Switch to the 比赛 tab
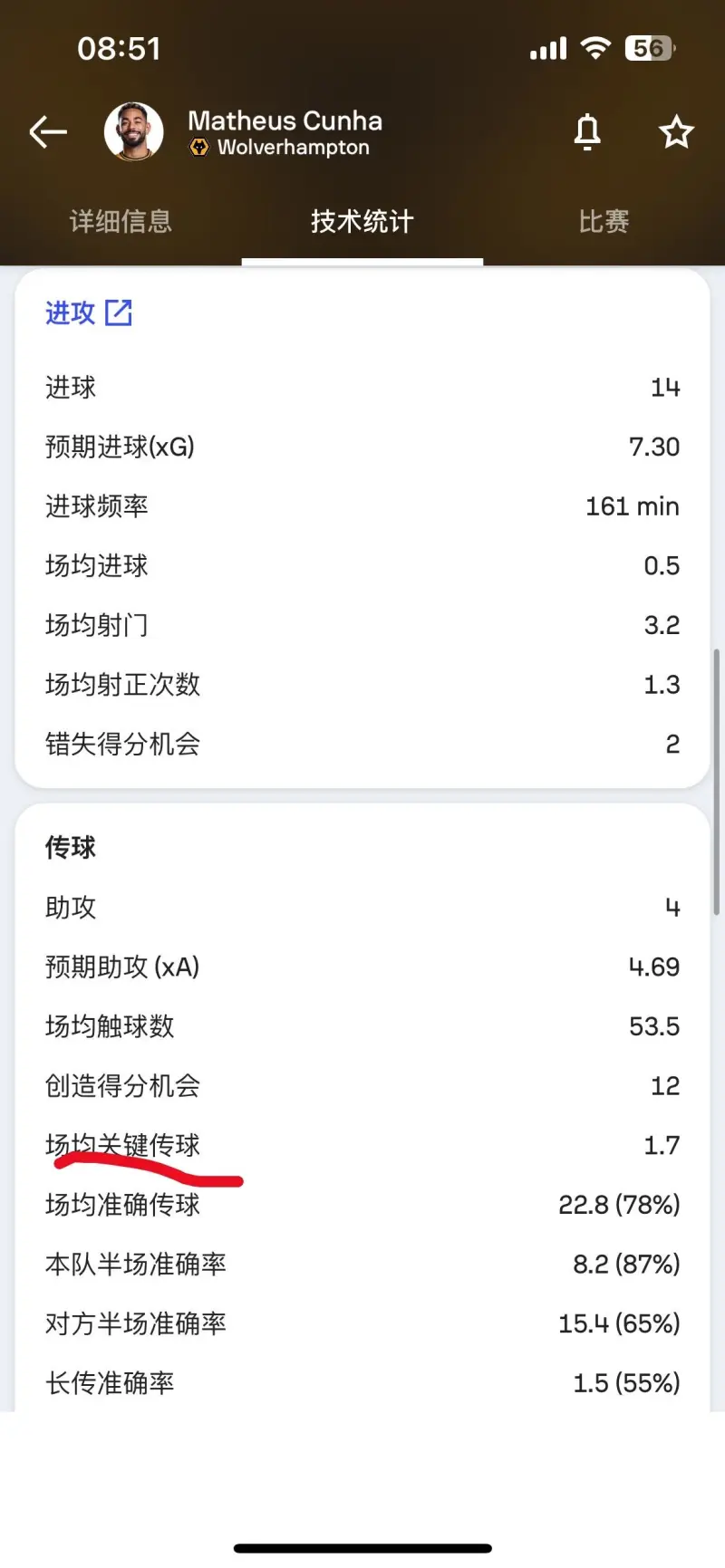The width and height of the screenshot is (725, 1568). pyautogui.click(x=604, y=221)
